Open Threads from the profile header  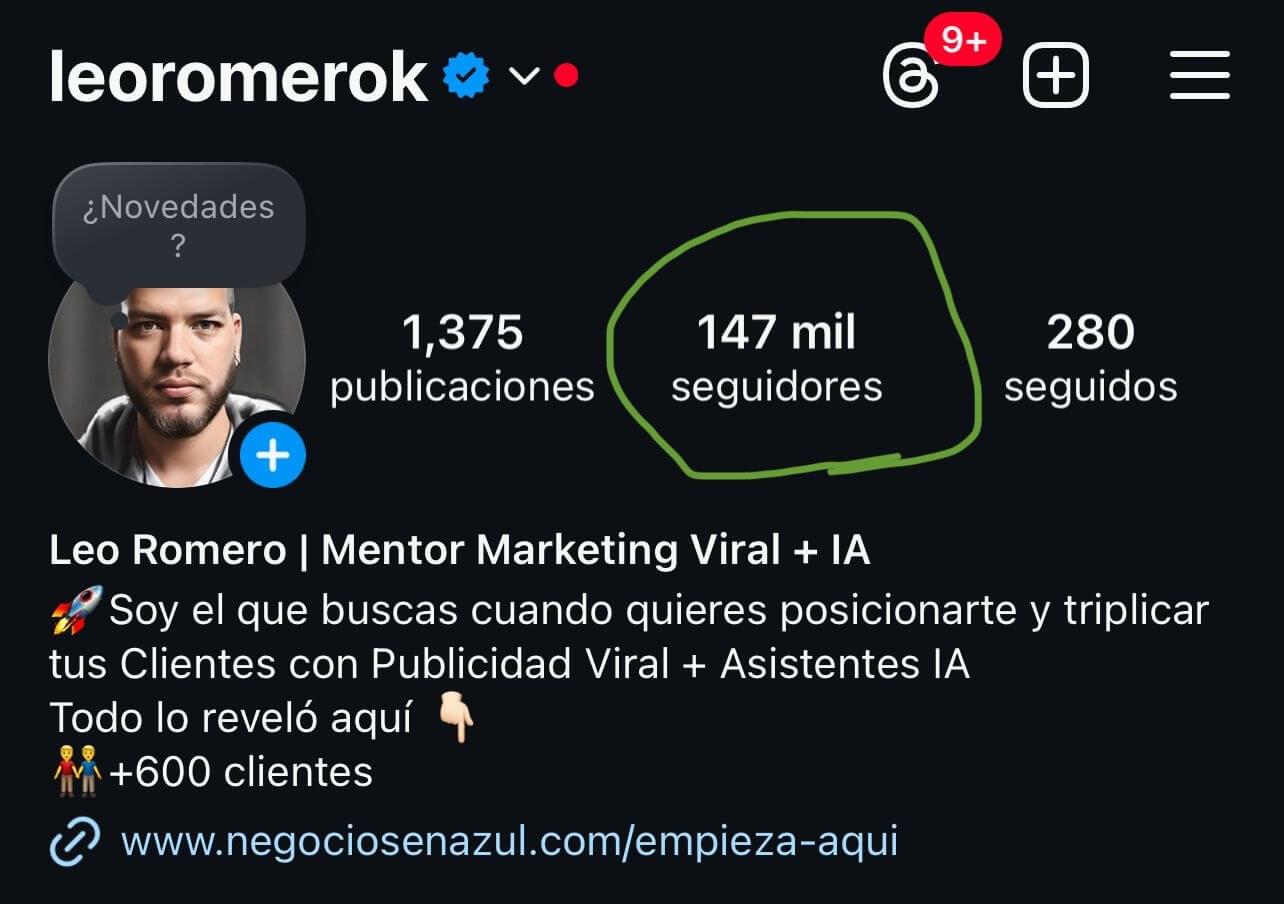tap(911, 76)
